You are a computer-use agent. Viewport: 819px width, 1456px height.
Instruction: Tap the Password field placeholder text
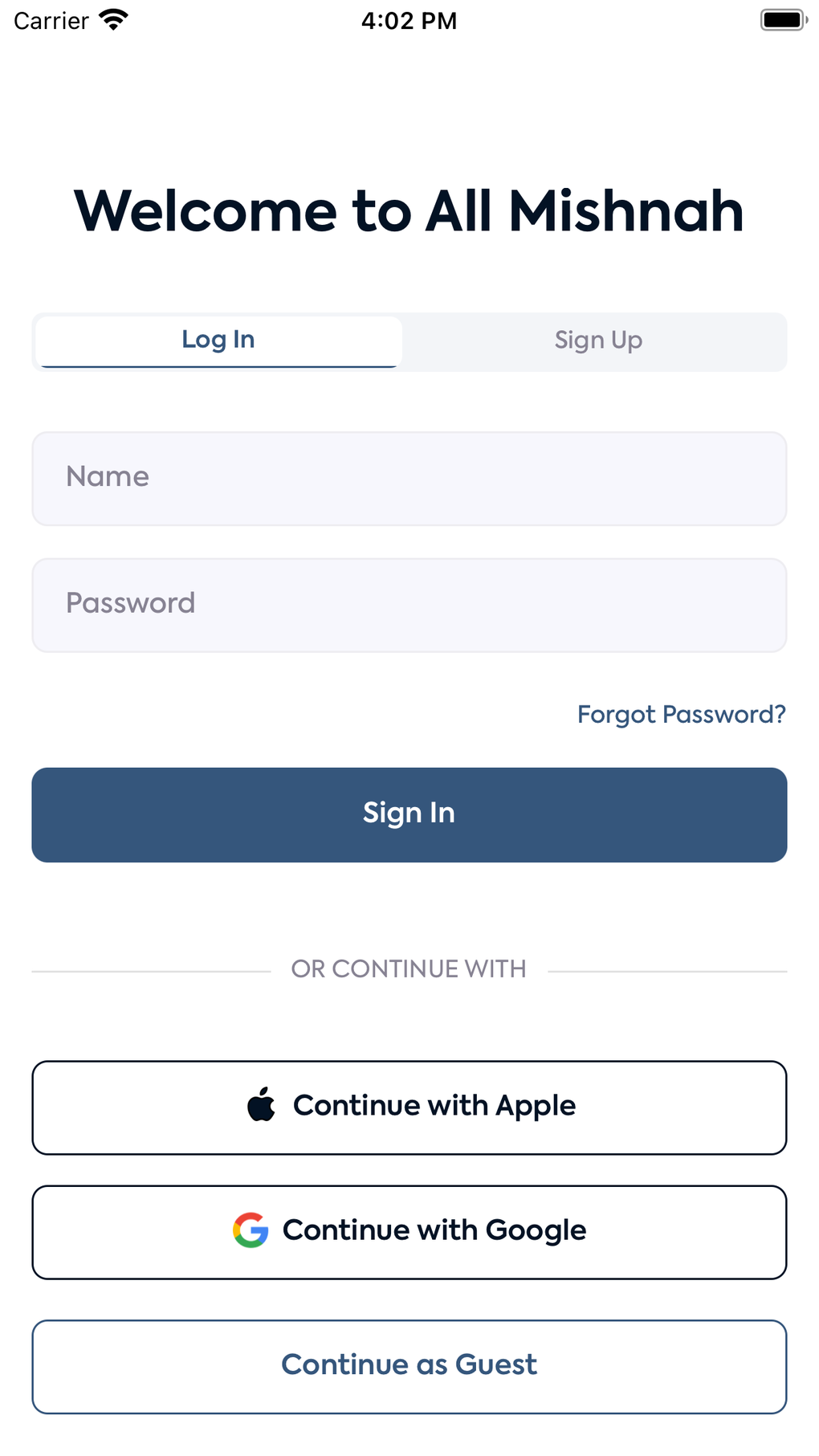tap(130, 604)
